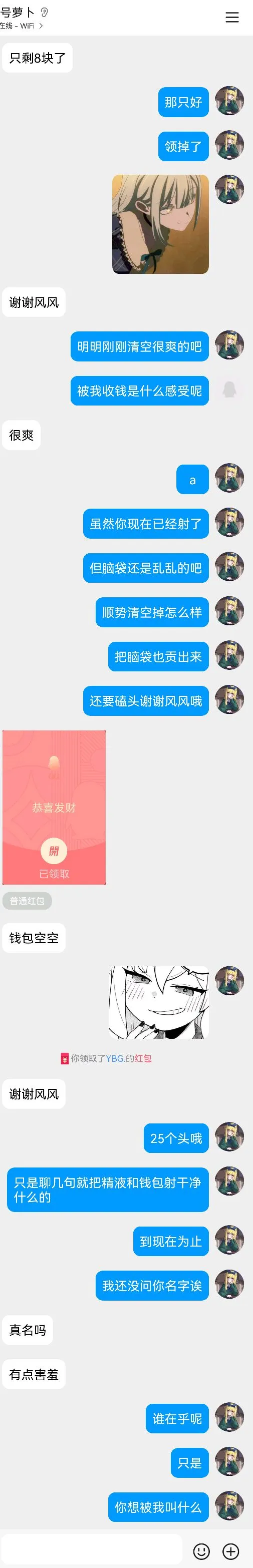
Task: Tap the avatar next to 那只好
Action: [230, 102]
